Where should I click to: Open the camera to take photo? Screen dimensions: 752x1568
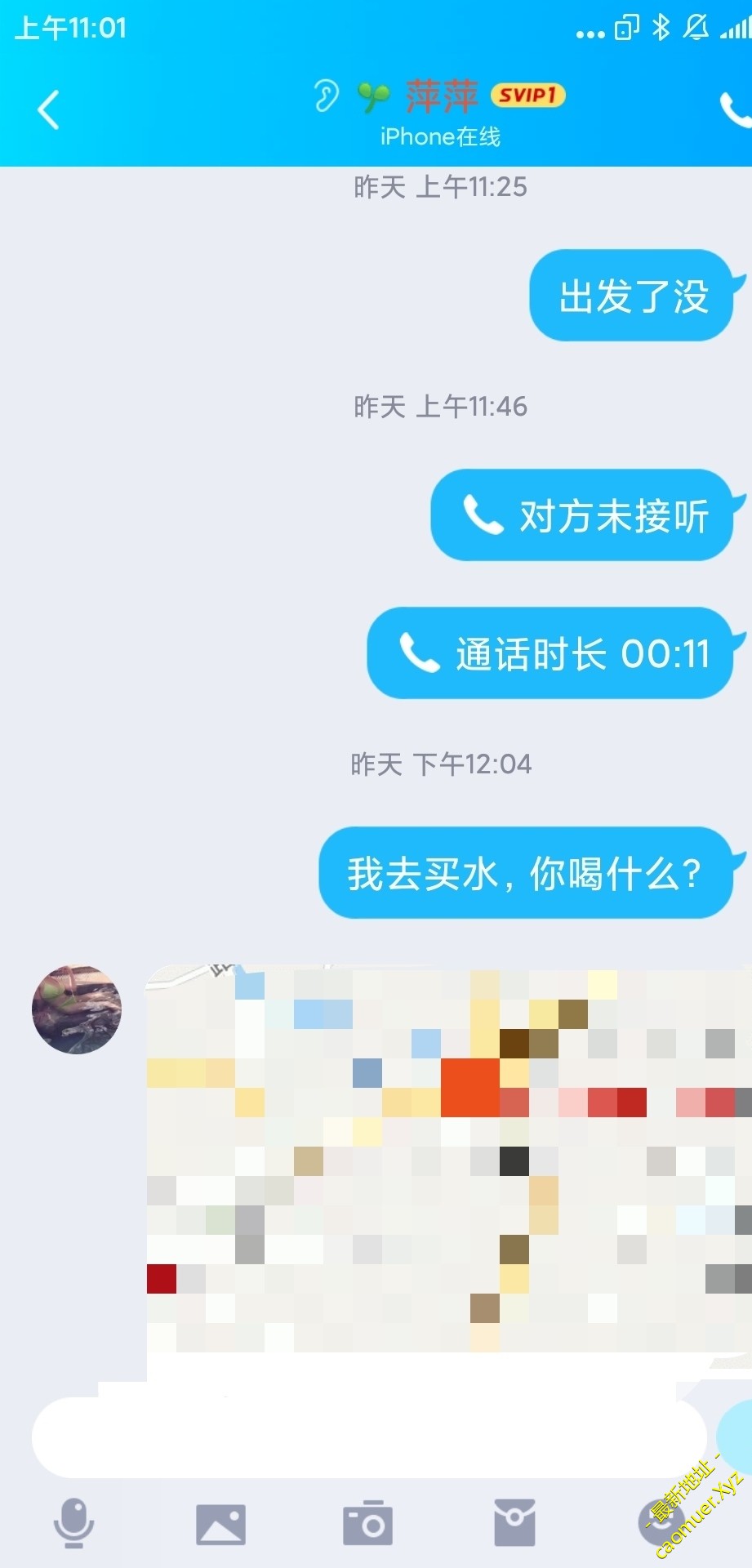(367, 1523)
